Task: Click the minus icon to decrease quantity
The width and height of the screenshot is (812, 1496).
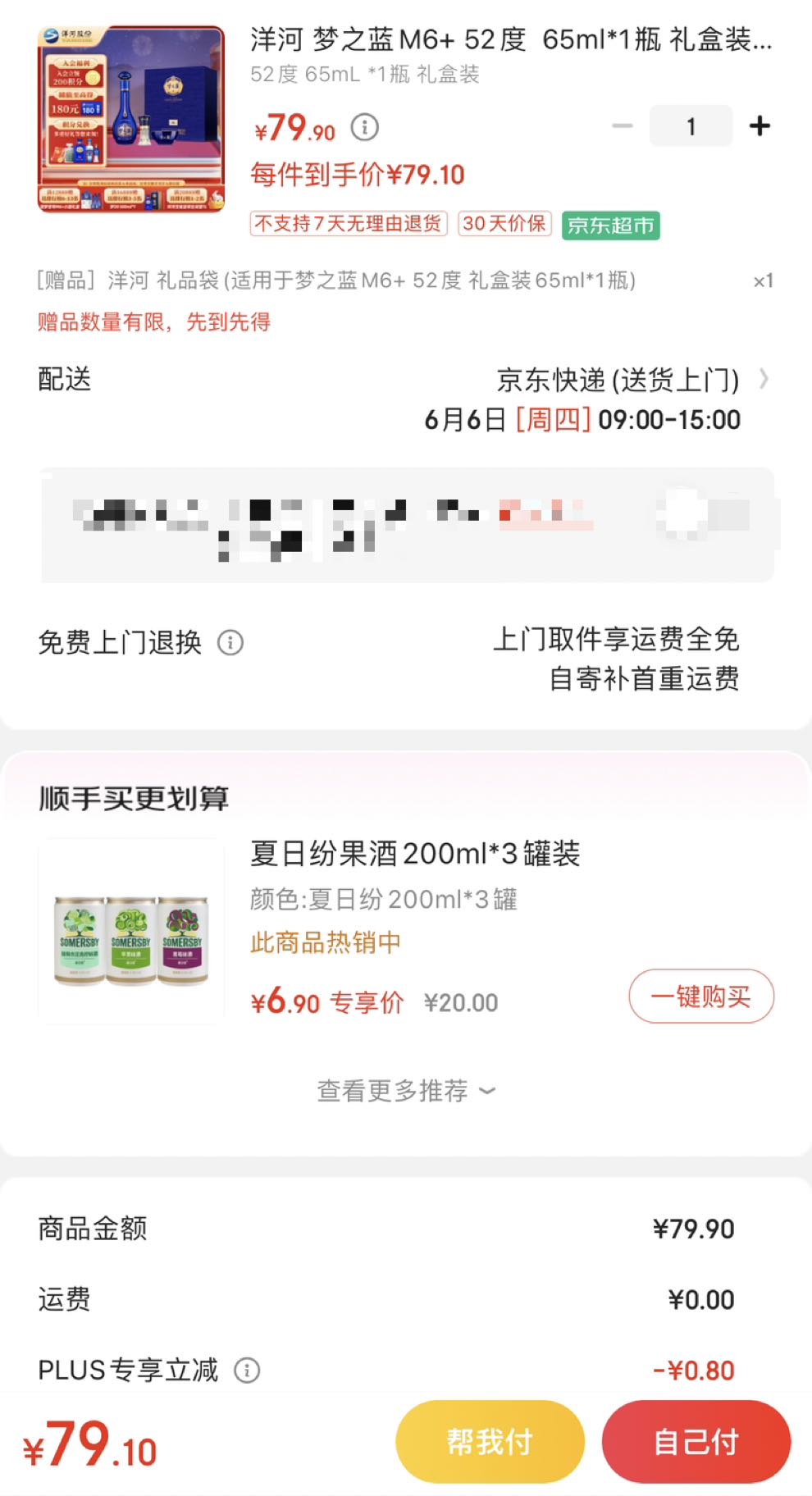Action: [x=621, y=125]
